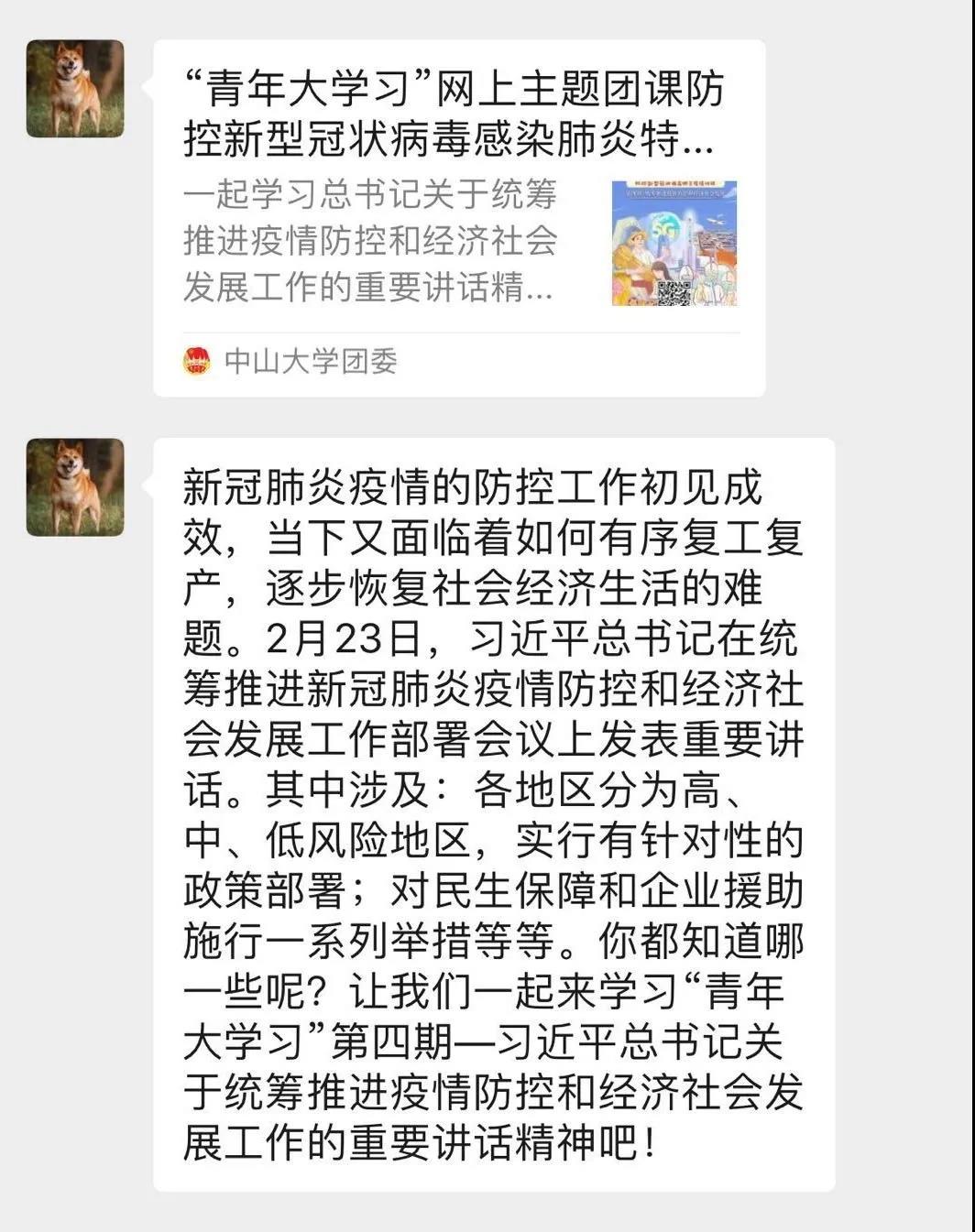This screenshot has height=1232, width=975.
Task: Tap the Shiba Inu avatar of the first message
Action: coord(75,89)
